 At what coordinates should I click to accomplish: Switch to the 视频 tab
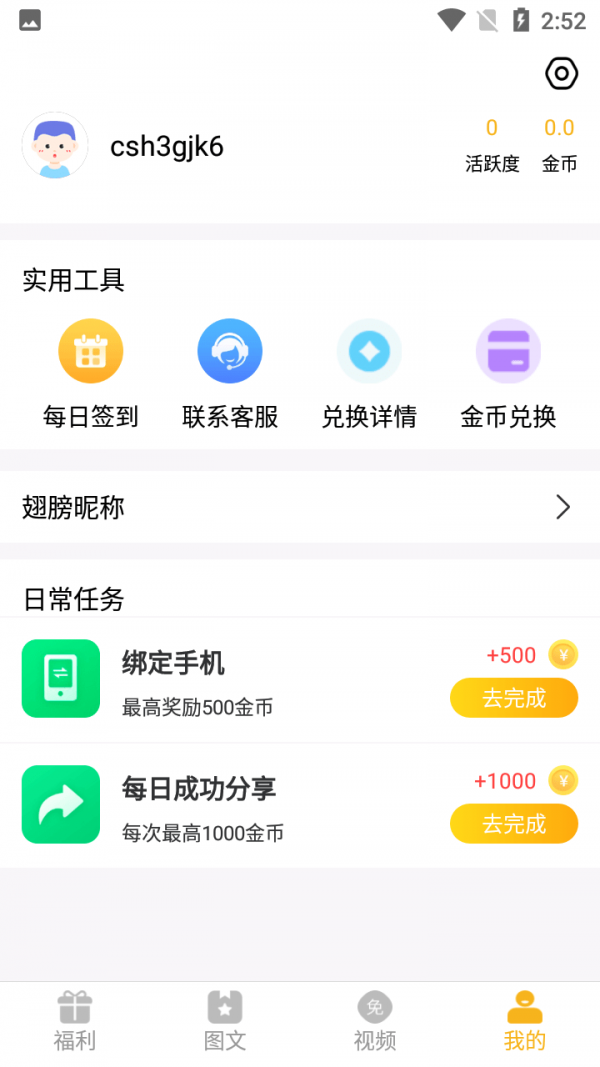click(x=375, y=1021)
